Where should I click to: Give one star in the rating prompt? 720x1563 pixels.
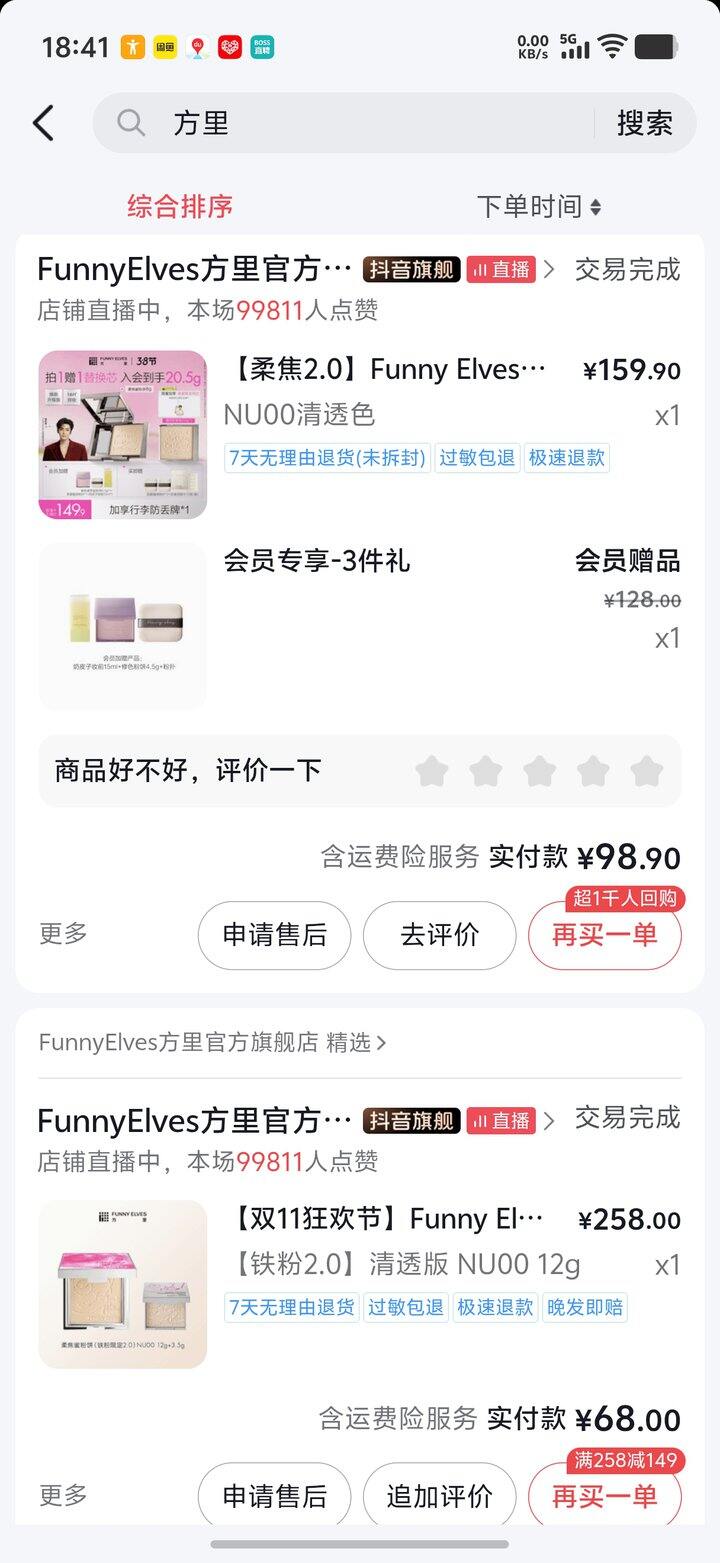[x=433, y=771]
